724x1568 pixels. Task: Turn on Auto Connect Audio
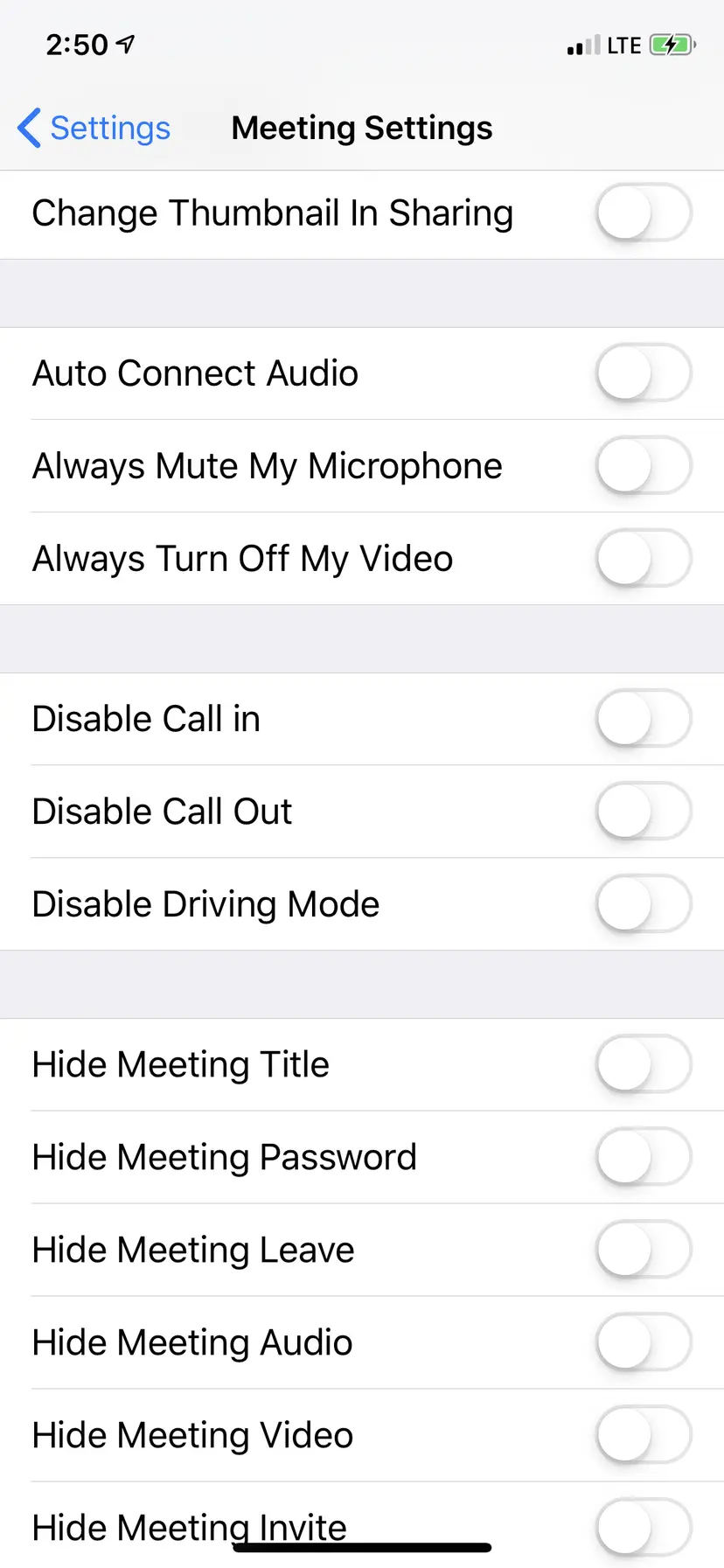click(x=644, y=373)
